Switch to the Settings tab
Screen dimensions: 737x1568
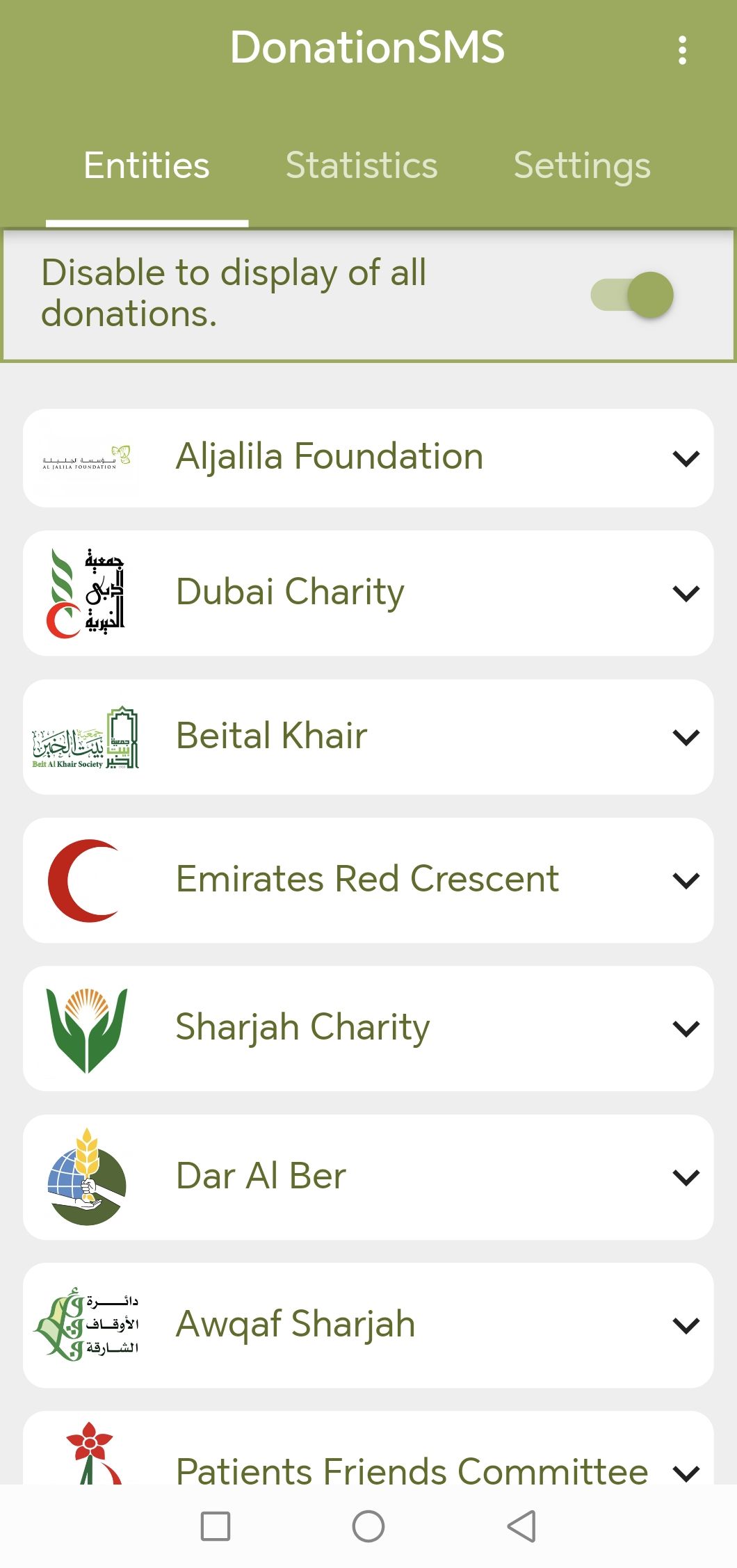tap(582, 165)
